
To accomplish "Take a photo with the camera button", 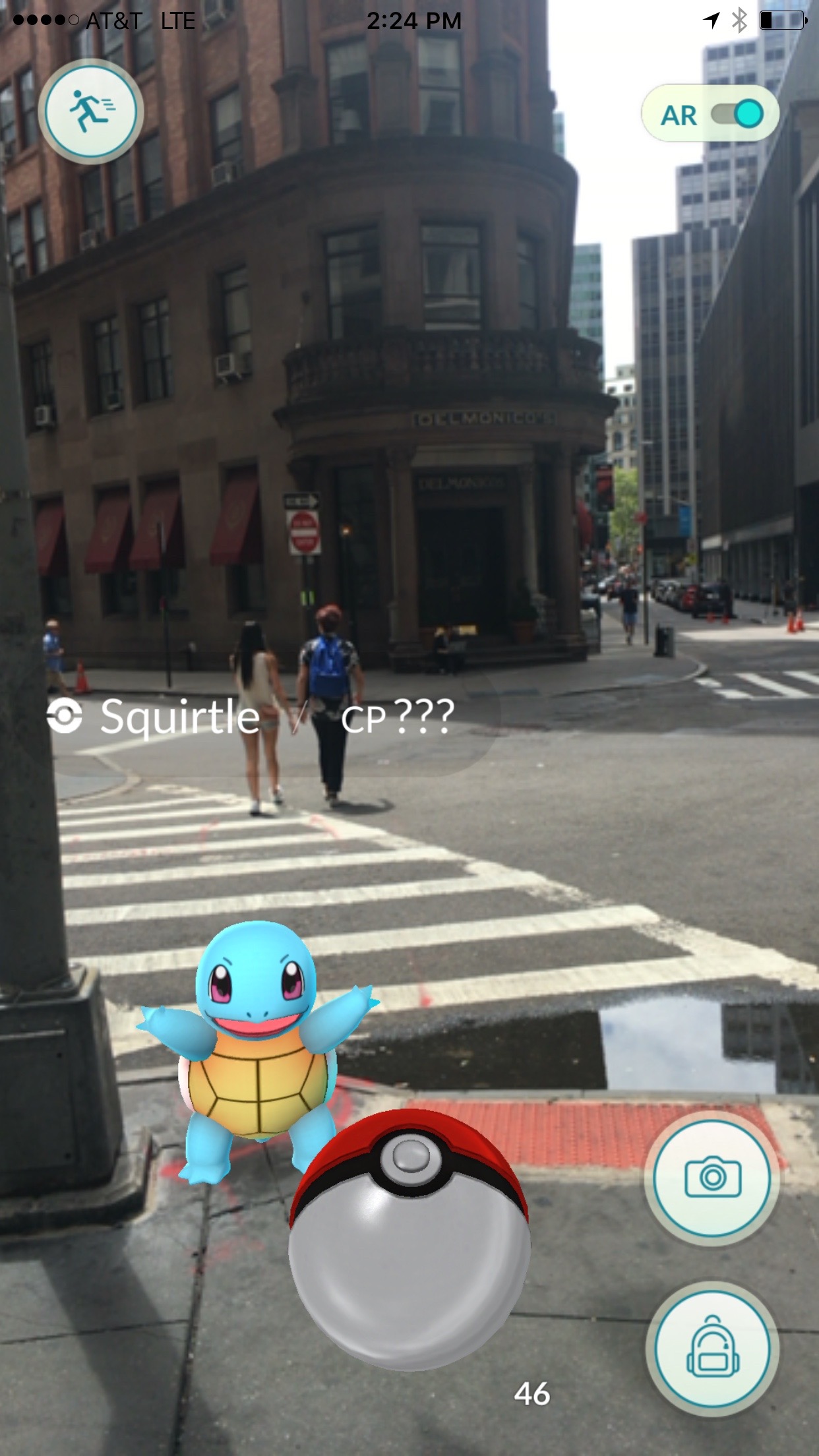I will pos(712,1177).
